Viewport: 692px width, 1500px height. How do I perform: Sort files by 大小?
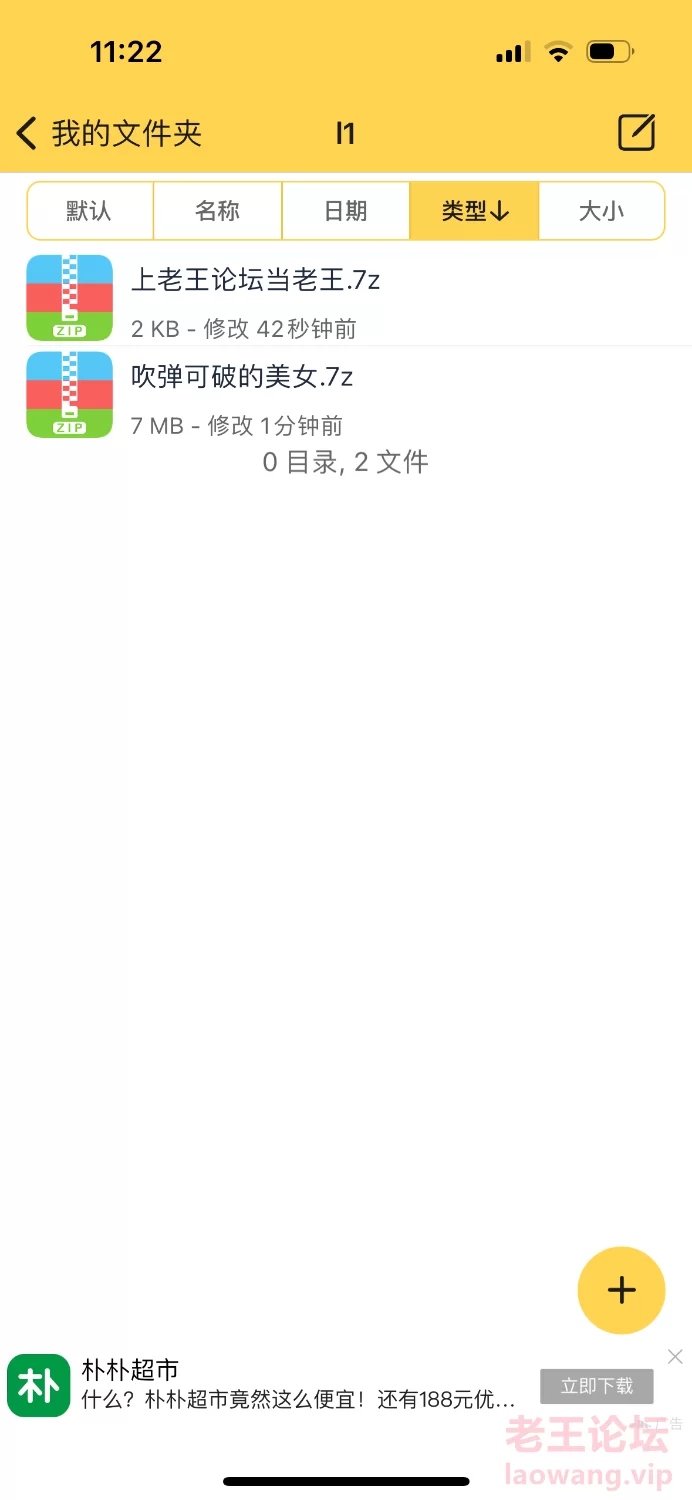pyautogui.click(x=602, y=211)
